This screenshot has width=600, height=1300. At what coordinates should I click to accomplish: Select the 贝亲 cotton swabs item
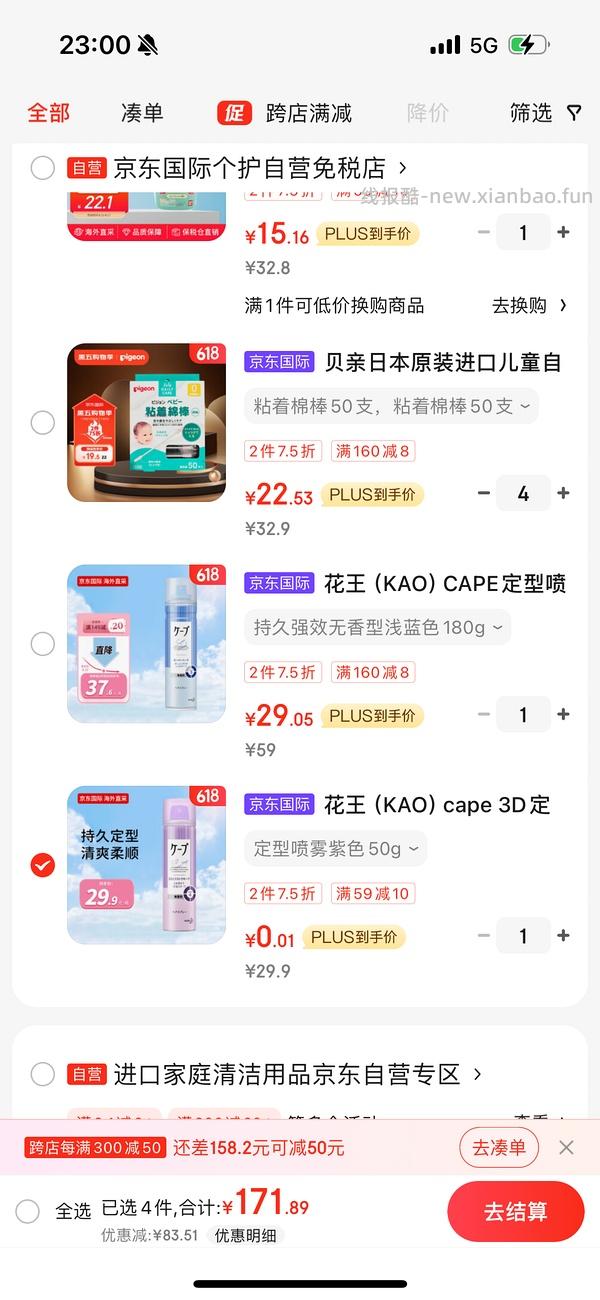(42, 423)
